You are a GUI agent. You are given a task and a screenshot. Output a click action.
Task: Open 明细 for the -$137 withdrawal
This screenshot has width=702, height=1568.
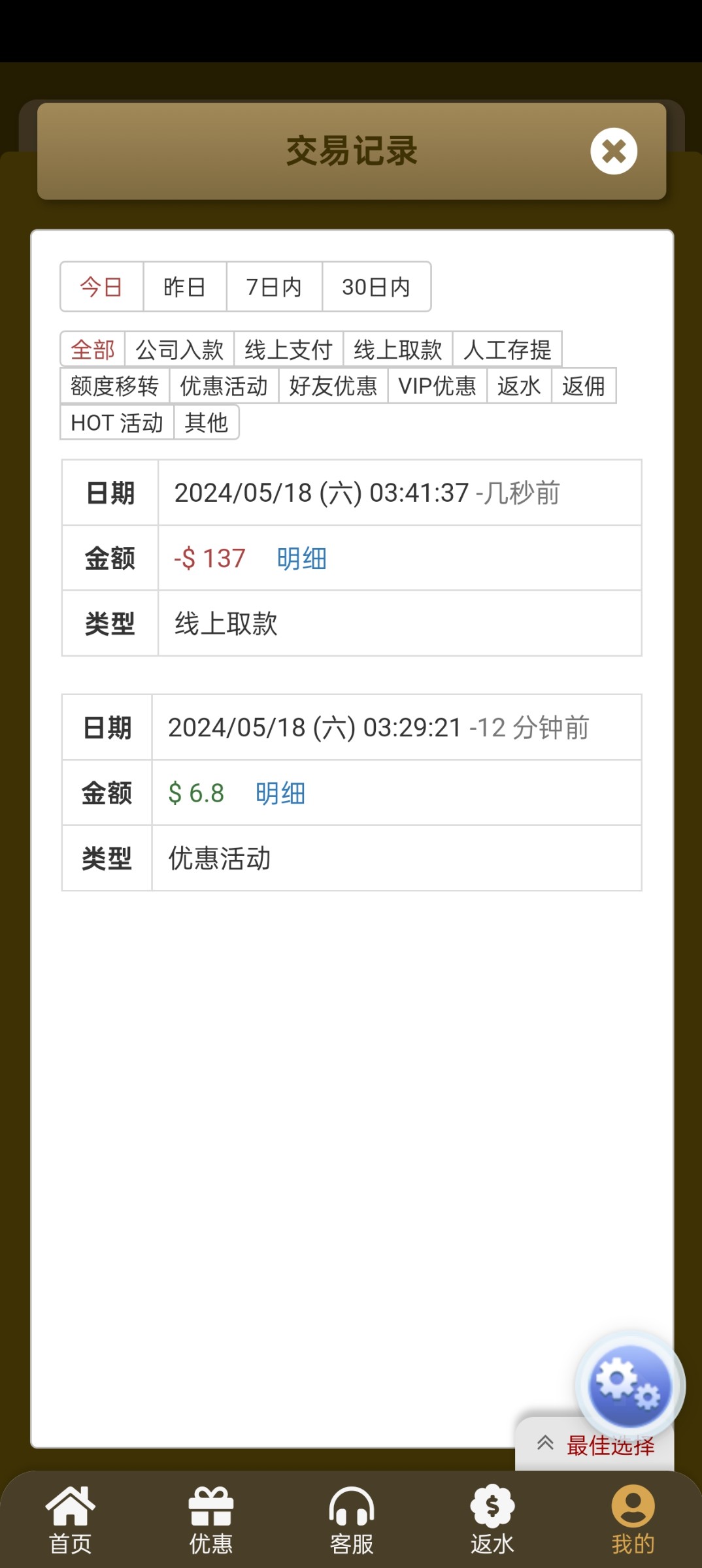(x=301, y=559)
